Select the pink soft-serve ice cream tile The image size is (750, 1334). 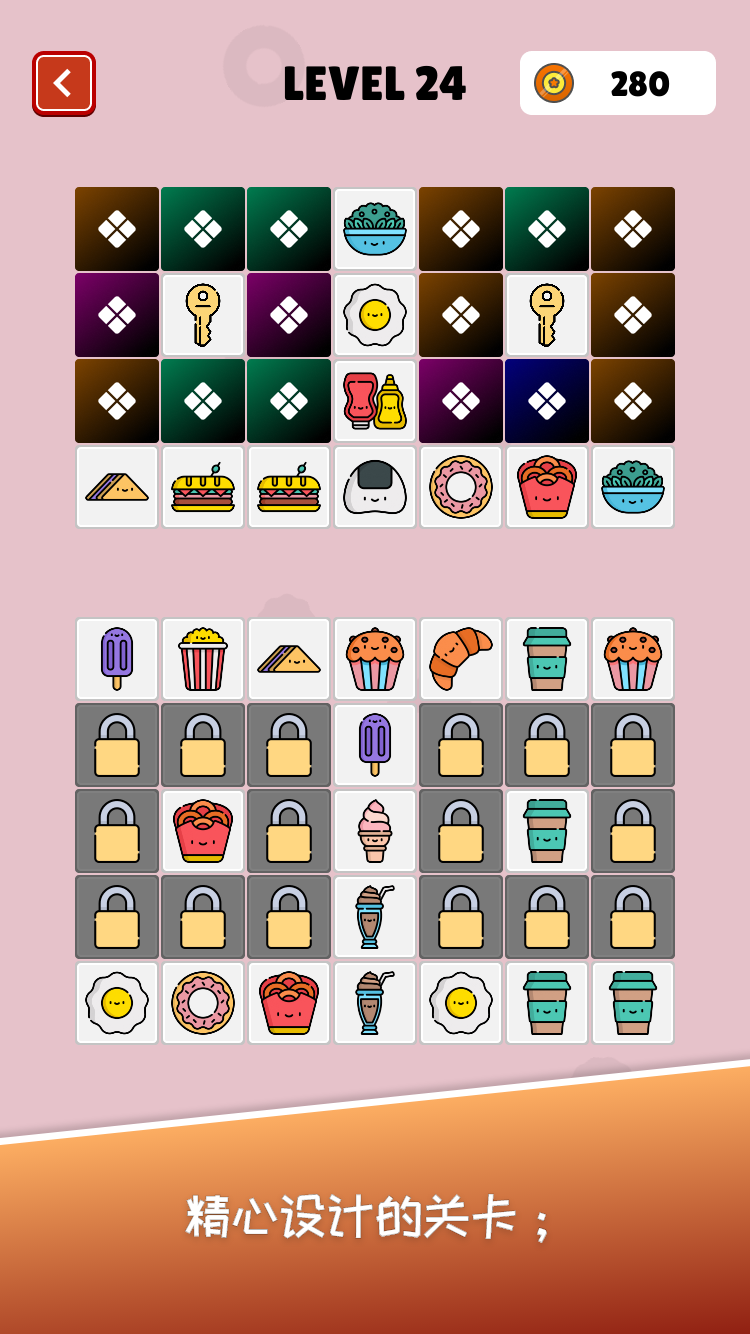point(375,831)
